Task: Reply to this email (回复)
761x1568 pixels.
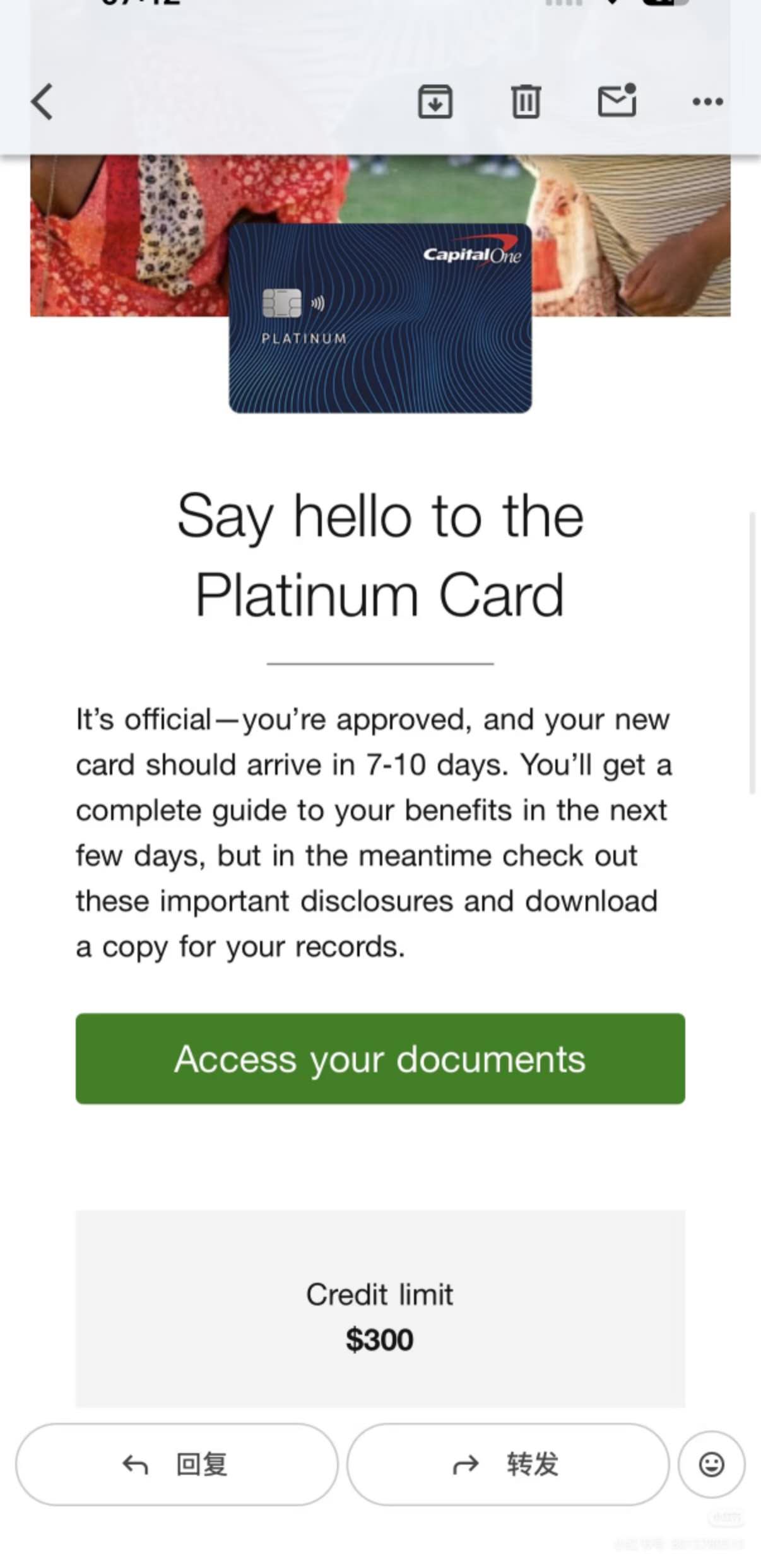Action: click(x=177, y=1464)
